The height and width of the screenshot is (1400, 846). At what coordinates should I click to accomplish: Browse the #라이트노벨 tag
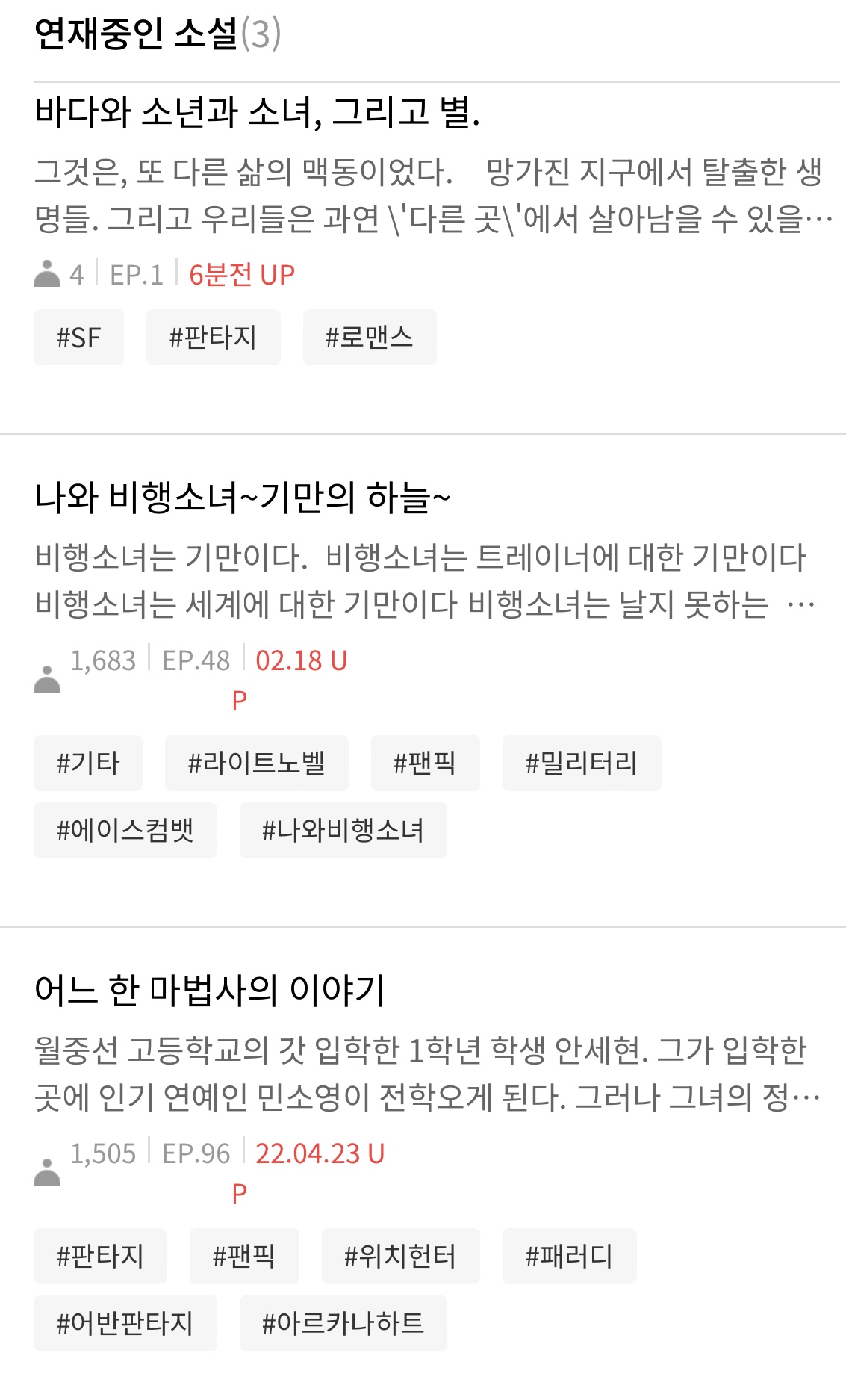(x=256, y=764)
